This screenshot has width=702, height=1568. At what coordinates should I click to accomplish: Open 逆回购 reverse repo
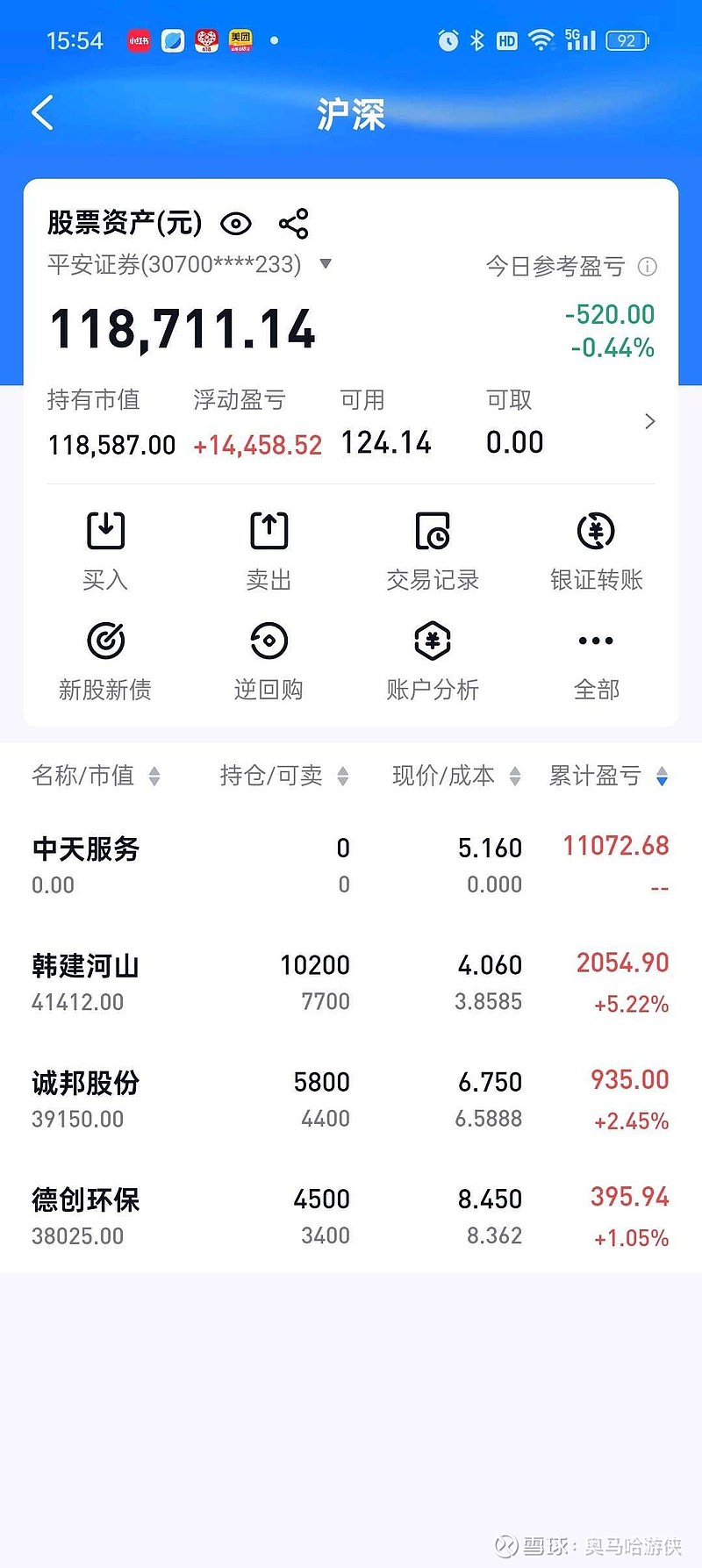click(269, 661)
